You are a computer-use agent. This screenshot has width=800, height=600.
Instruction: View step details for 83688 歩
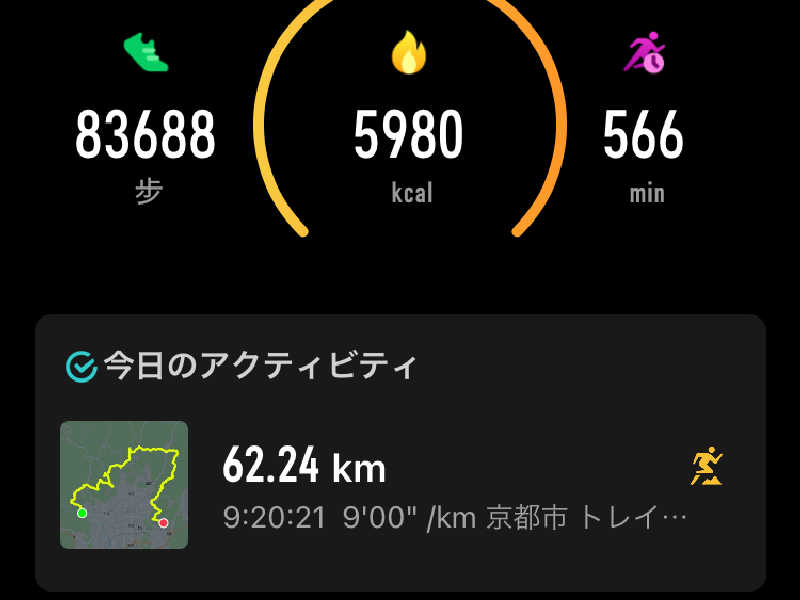pyautogui.click(x=146, y=136)
